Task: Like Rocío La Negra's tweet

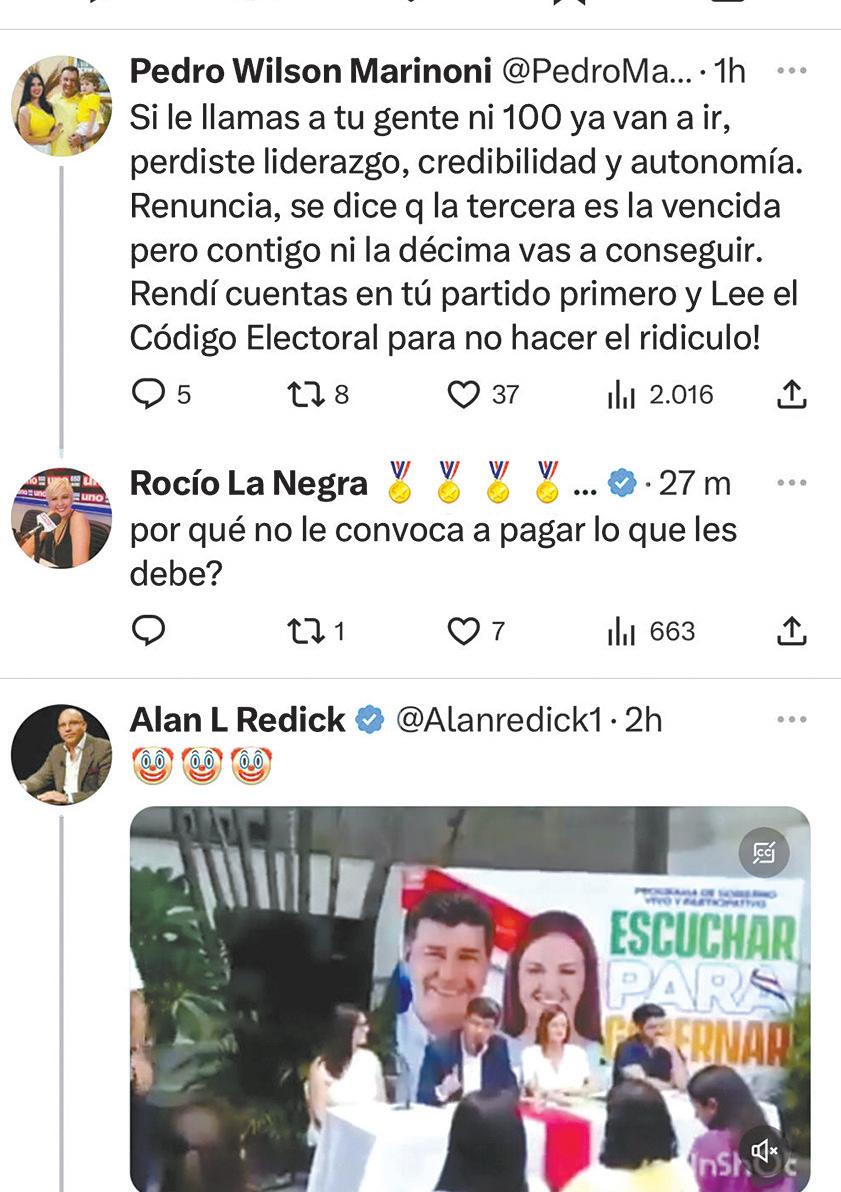Action: [x=463, y=631]
